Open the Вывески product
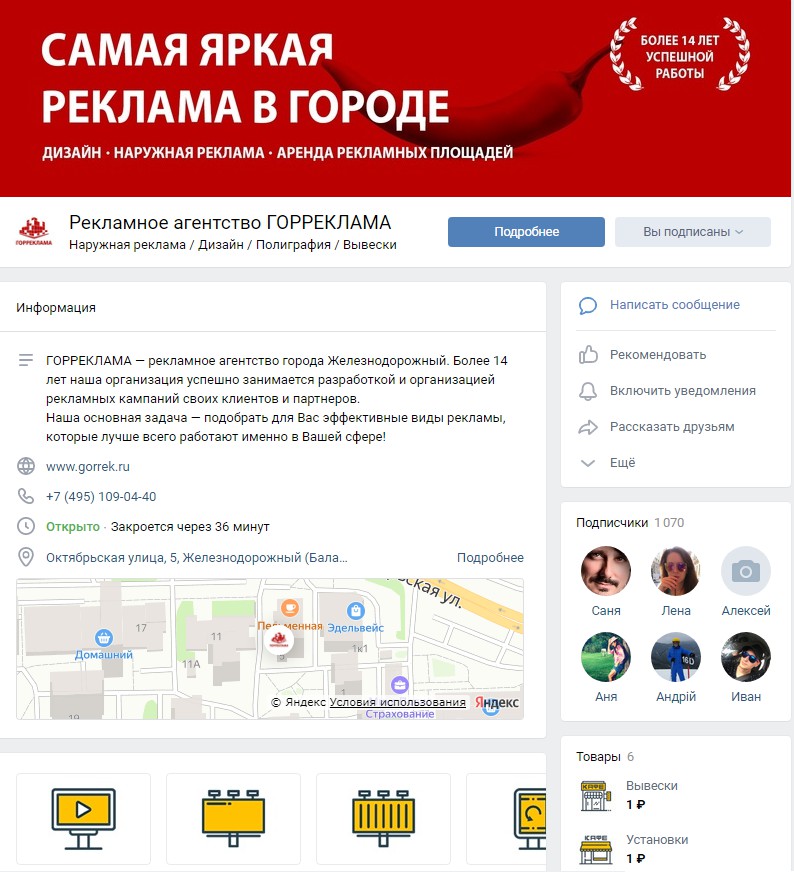The width and height of the screenshot is (794, 872). pos(651,786)
